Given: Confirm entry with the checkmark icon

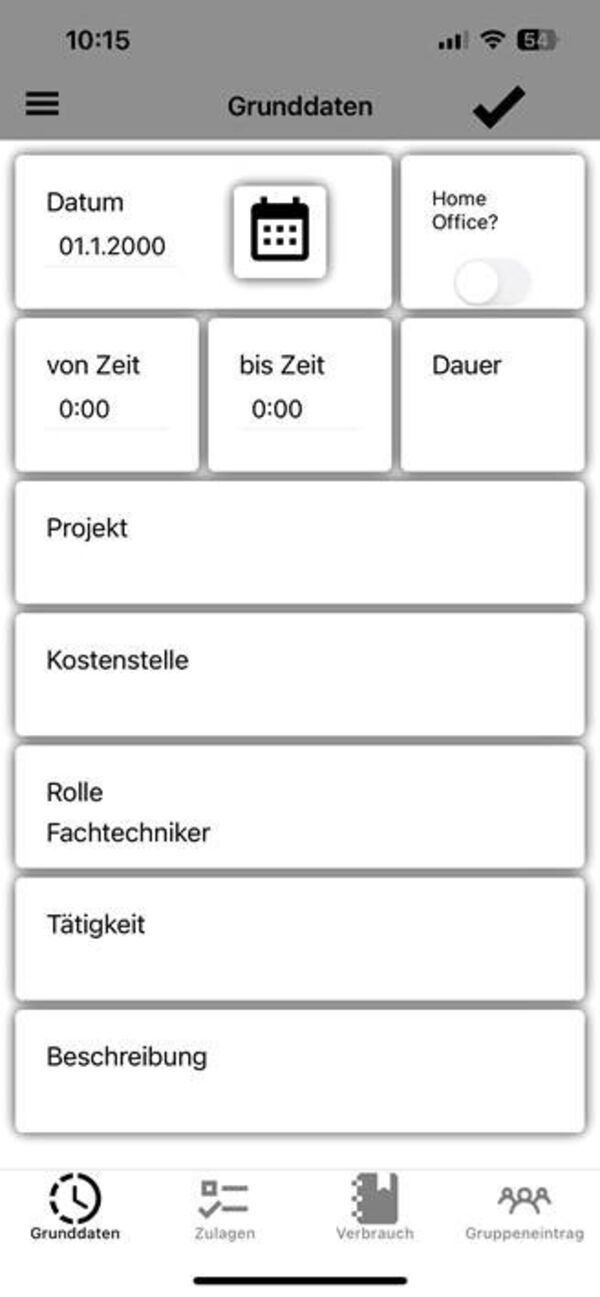Looking at the screenshot, I should 498,106.
